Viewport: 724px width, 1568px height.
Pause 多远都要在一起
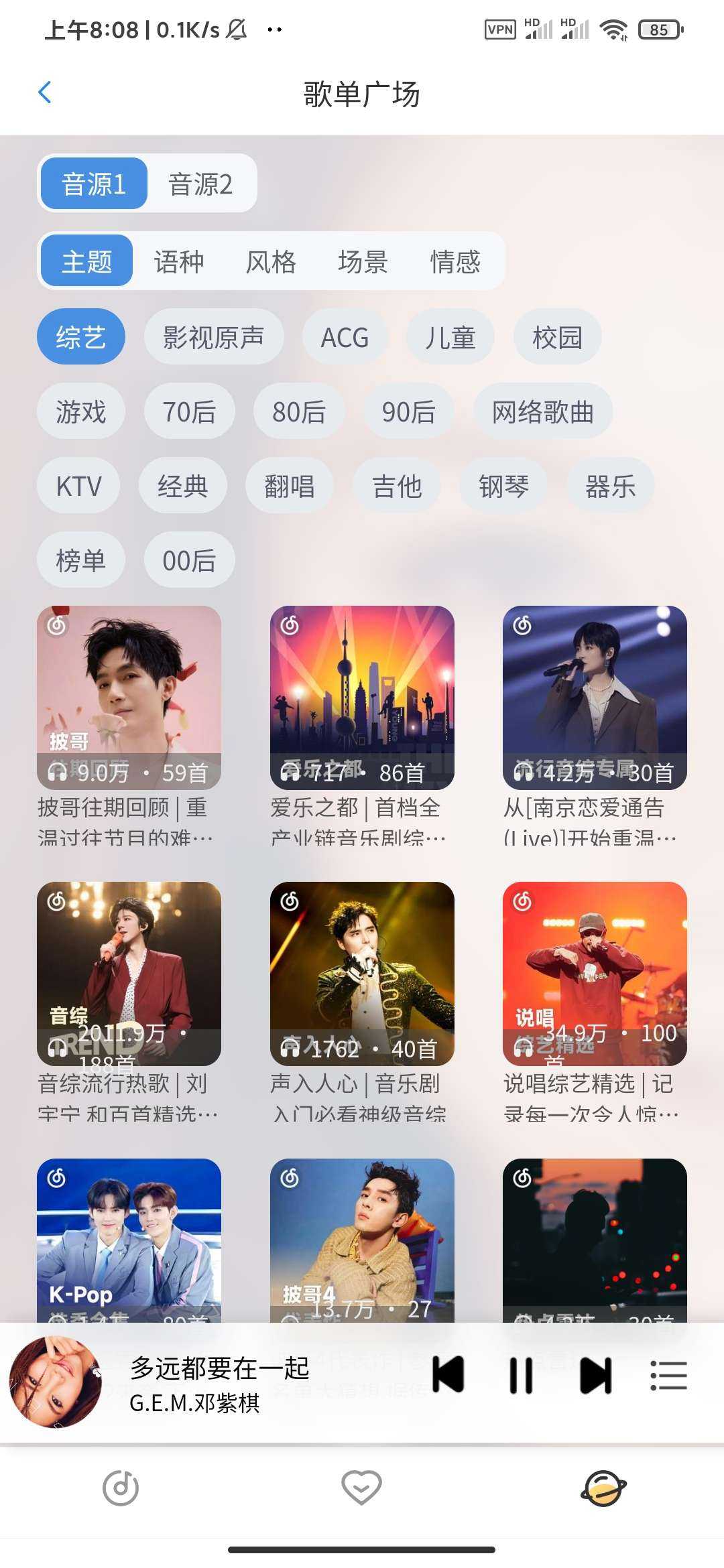(x=521, y=1375)
